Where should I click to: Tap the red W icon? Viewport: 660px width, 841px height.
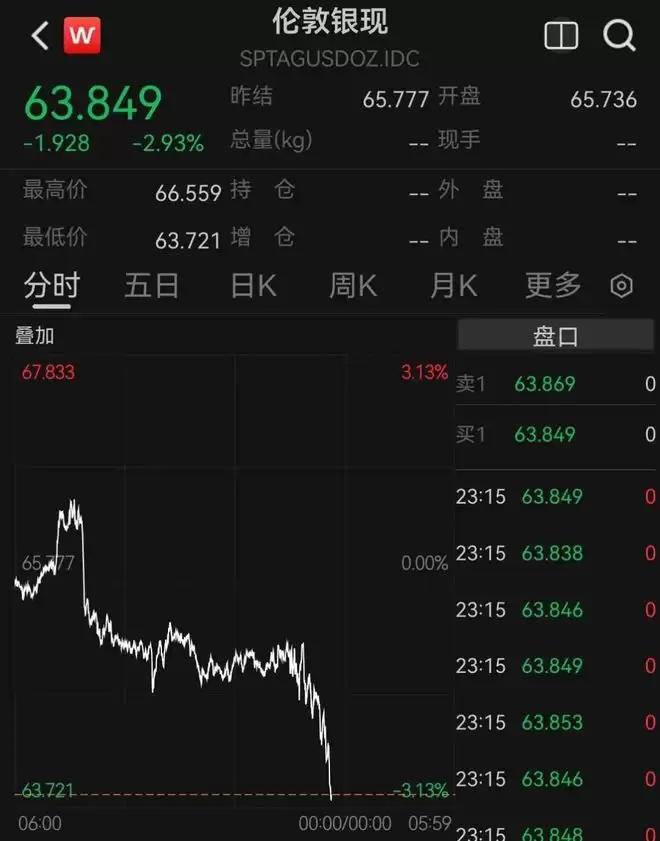click(82, 35)
